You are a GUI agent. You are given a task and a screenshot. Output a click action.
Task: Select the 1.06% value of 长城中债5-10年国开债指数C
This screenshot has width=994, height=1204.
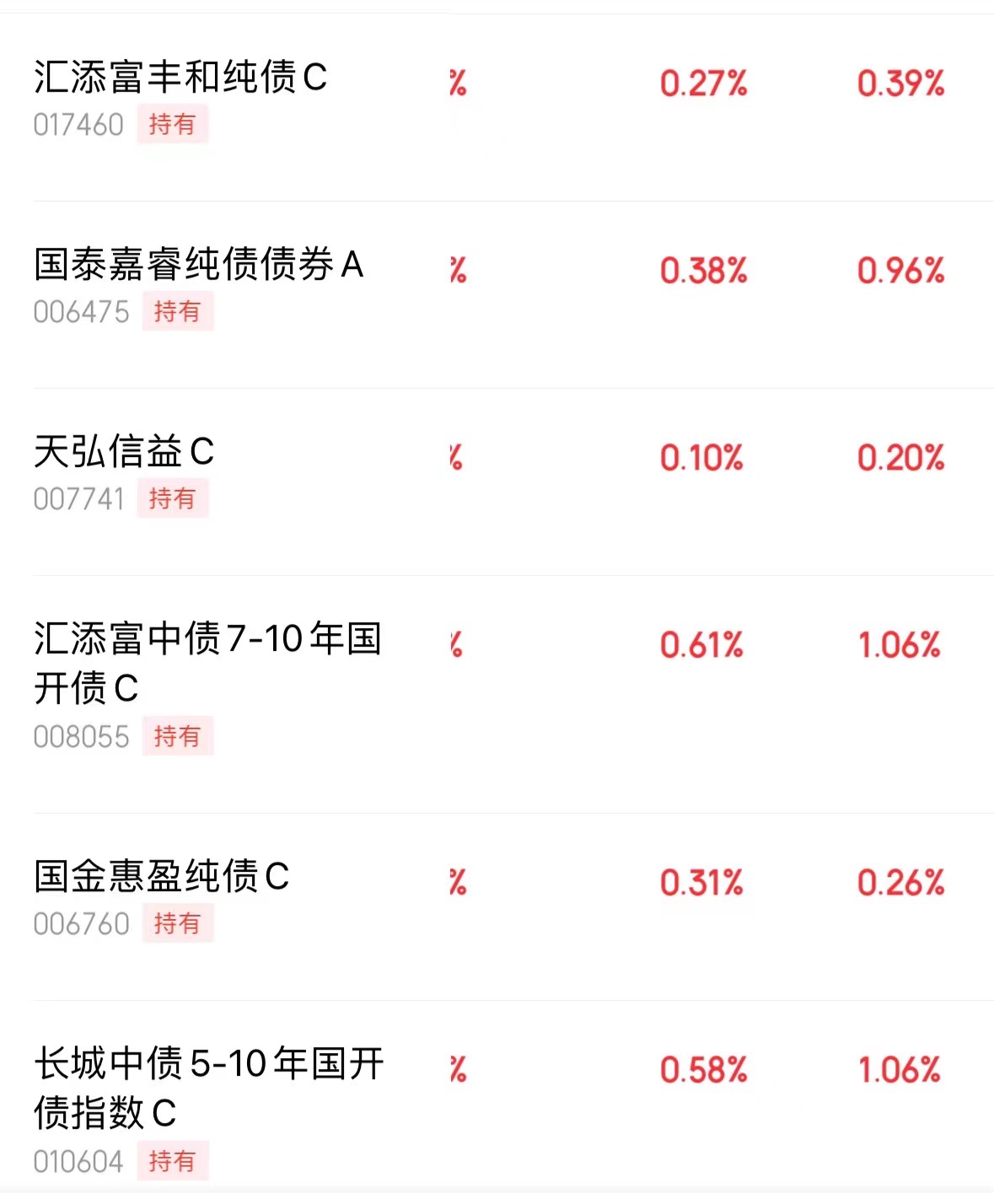(x=900, y=1069)
